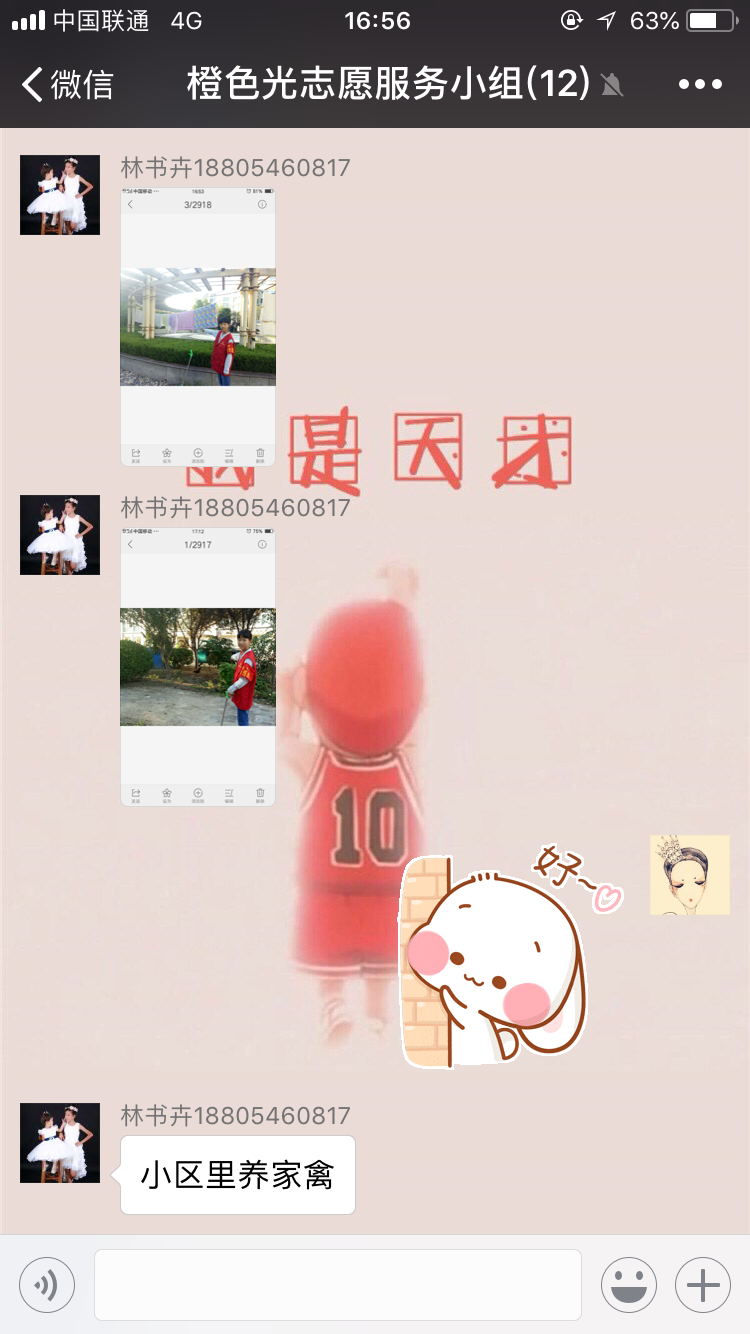
Task: View the rabbit 好~ sticker
Action: (x=511, y=954)
